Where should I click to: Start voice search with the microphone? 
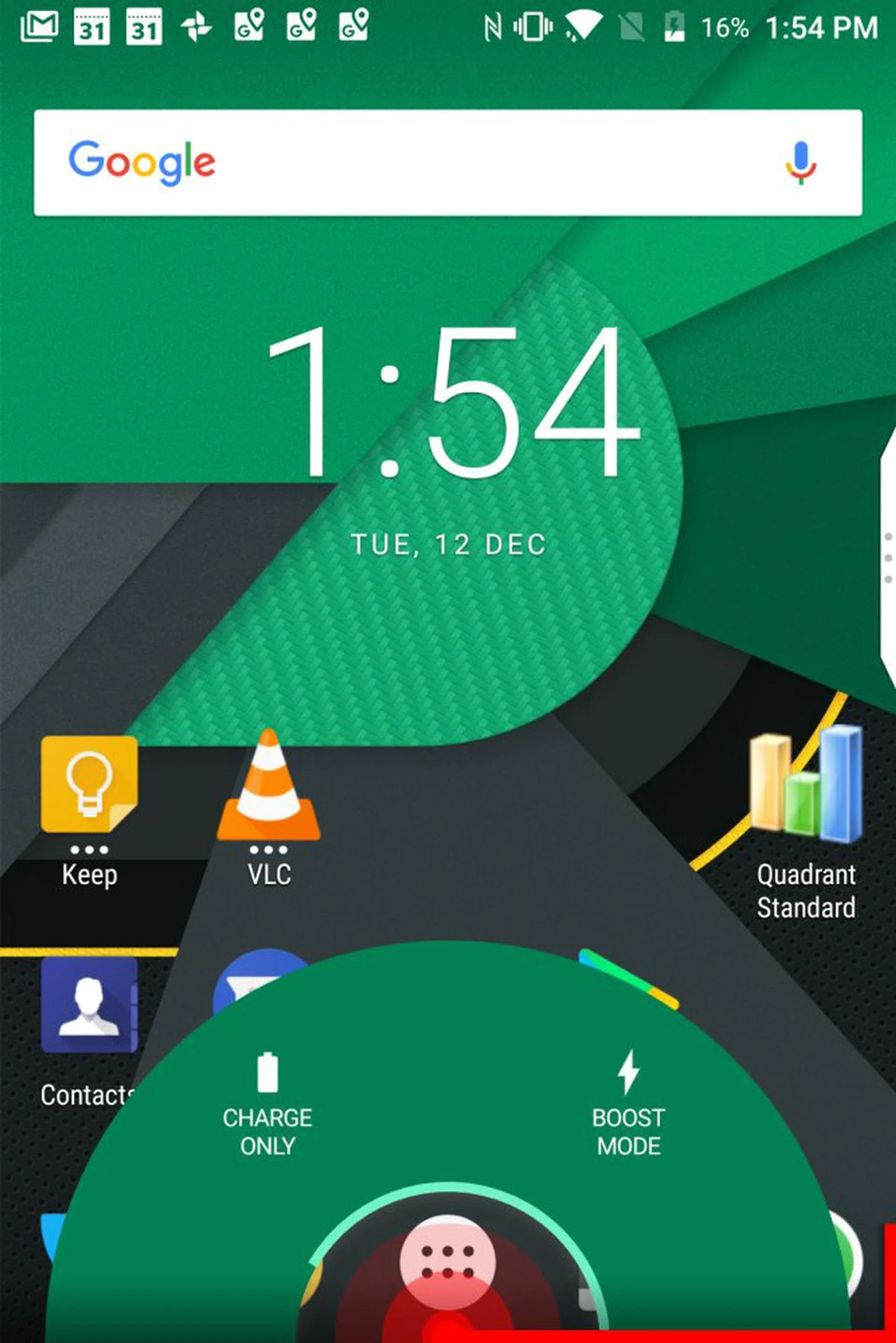(x=801, y=163)
